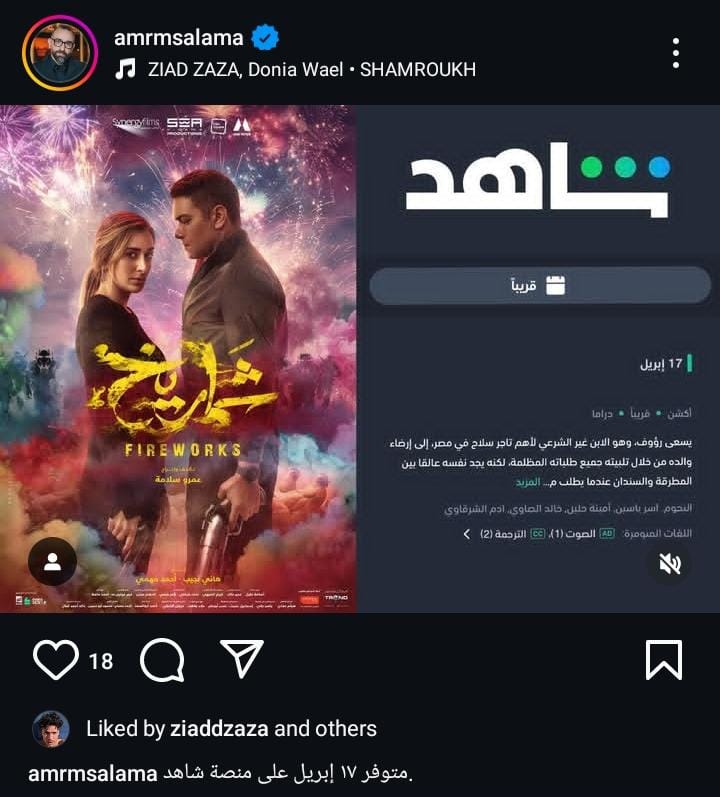Screen dimensions: 720x797
Task: Unmute the post audio
Action: click(x=669, y=565)
